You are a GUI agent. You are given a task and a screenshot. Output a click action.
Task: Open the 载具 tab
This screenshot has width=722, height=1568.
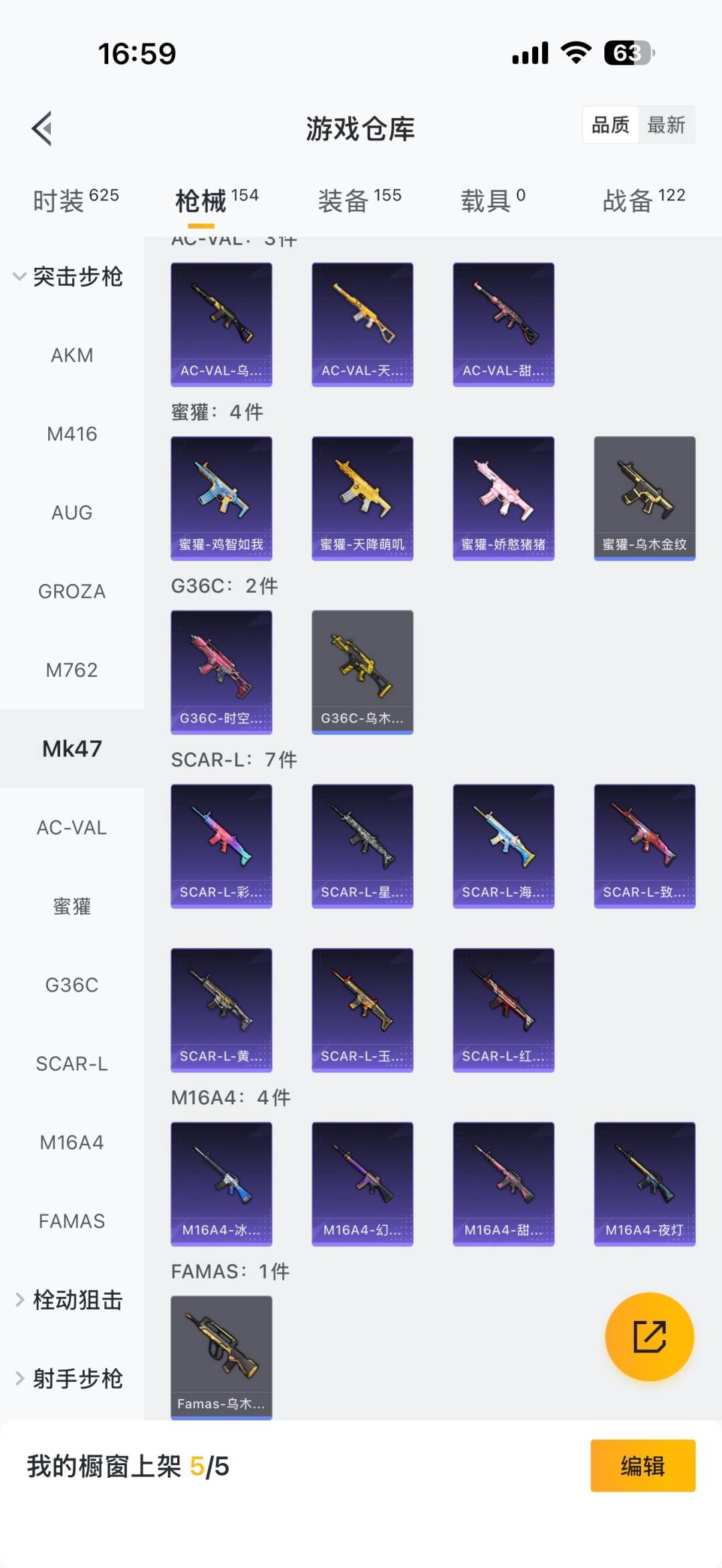coord(493,199)
